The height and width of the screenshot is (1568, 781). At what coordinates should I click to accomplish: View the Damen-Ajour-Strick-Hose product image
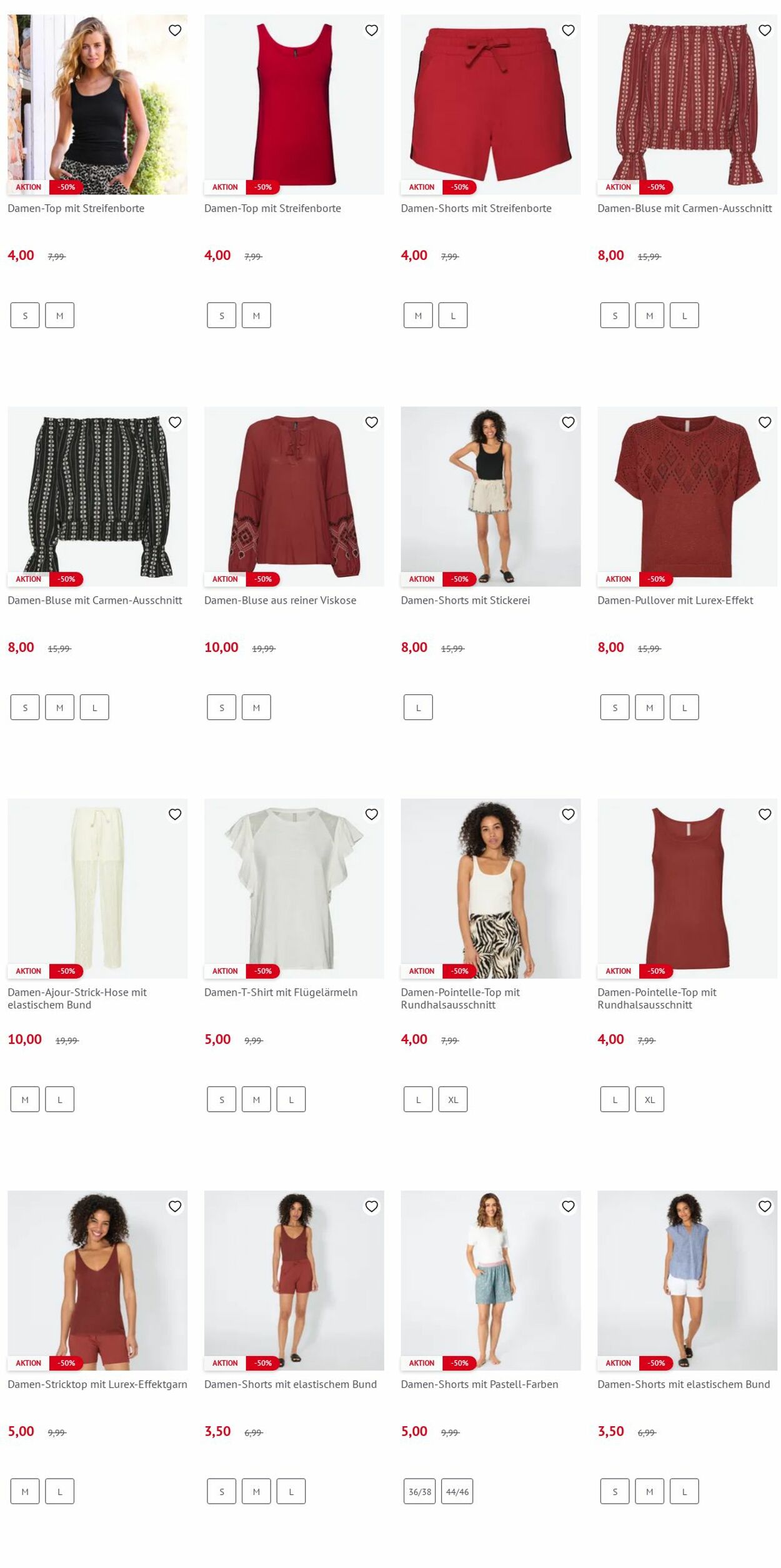pos(97,888)
